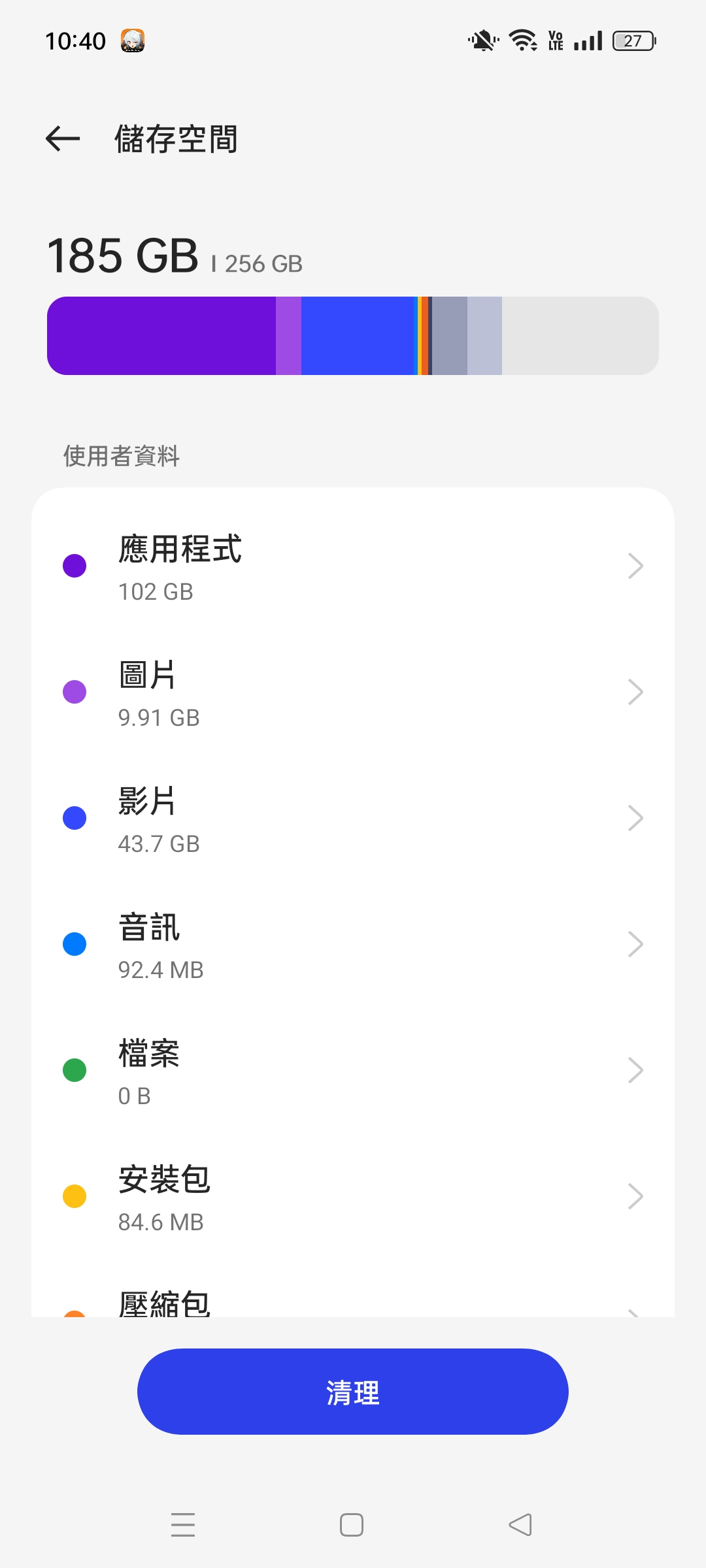Open the recent apps view
Viewport: 706px width, 1568px height.
tap(183, 1525)
